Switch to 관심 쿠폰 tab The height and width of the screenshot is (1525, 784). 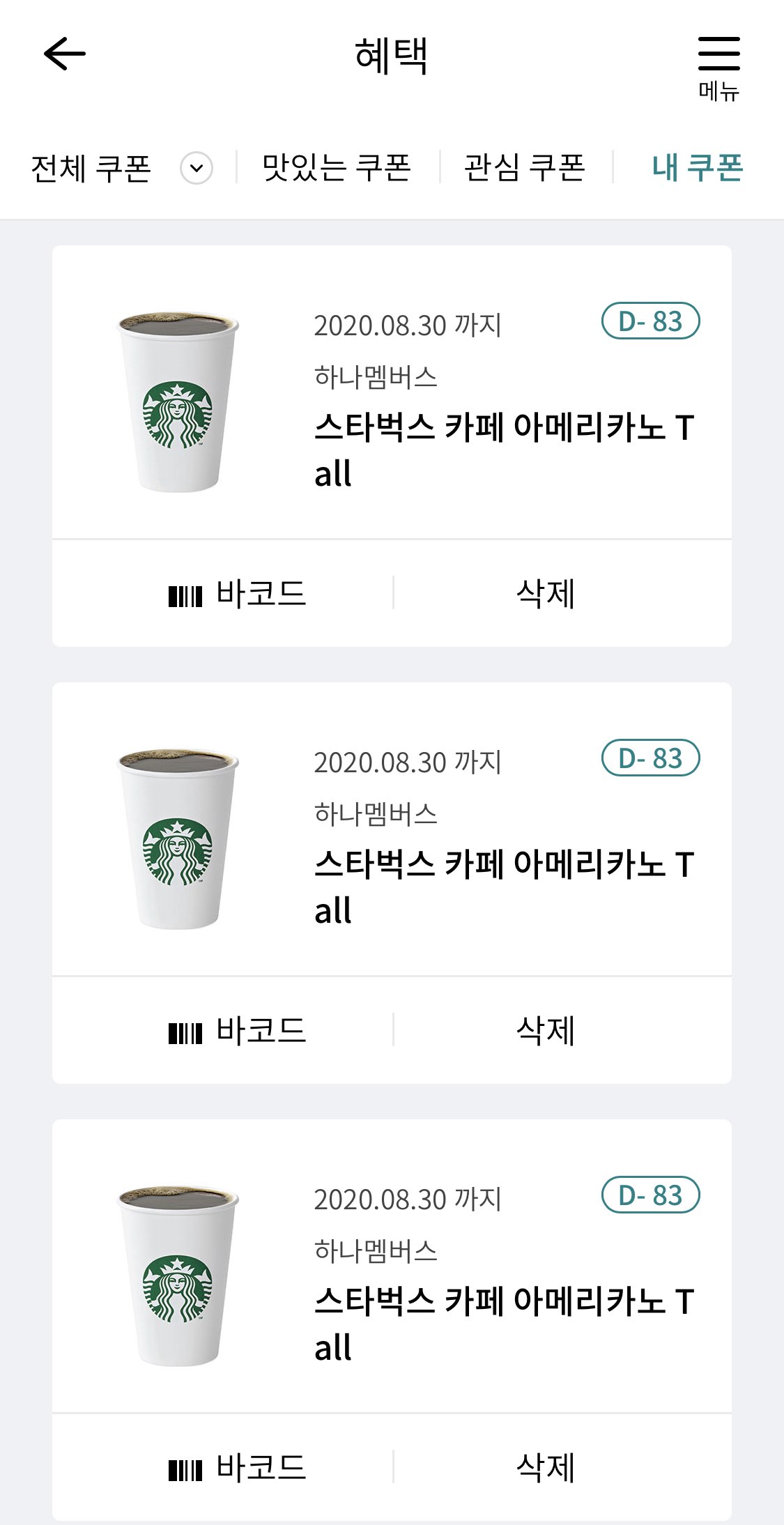524,168
